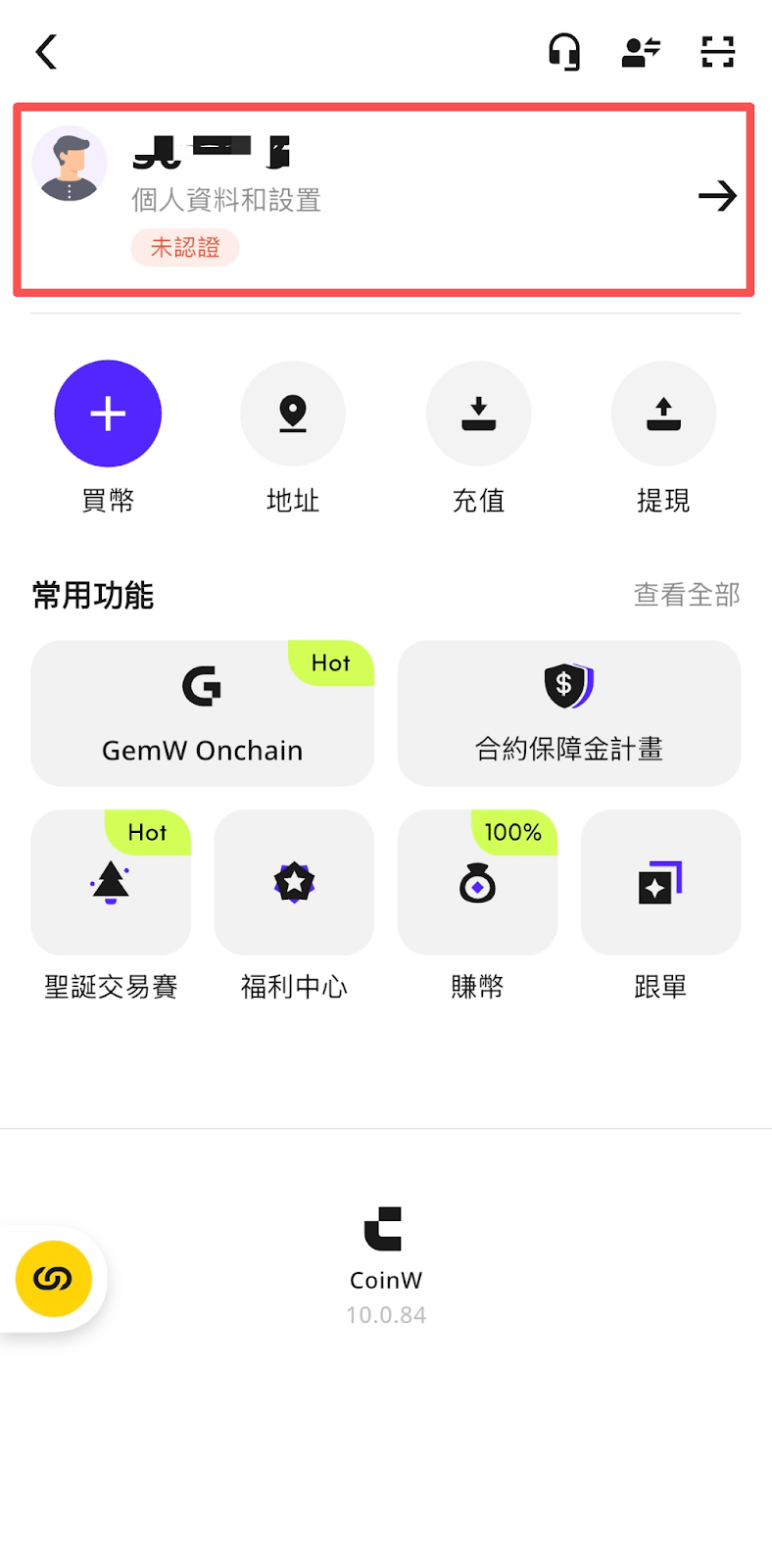Open customer support headset icon
The image size is (772, 1568).
click(564, 52)
